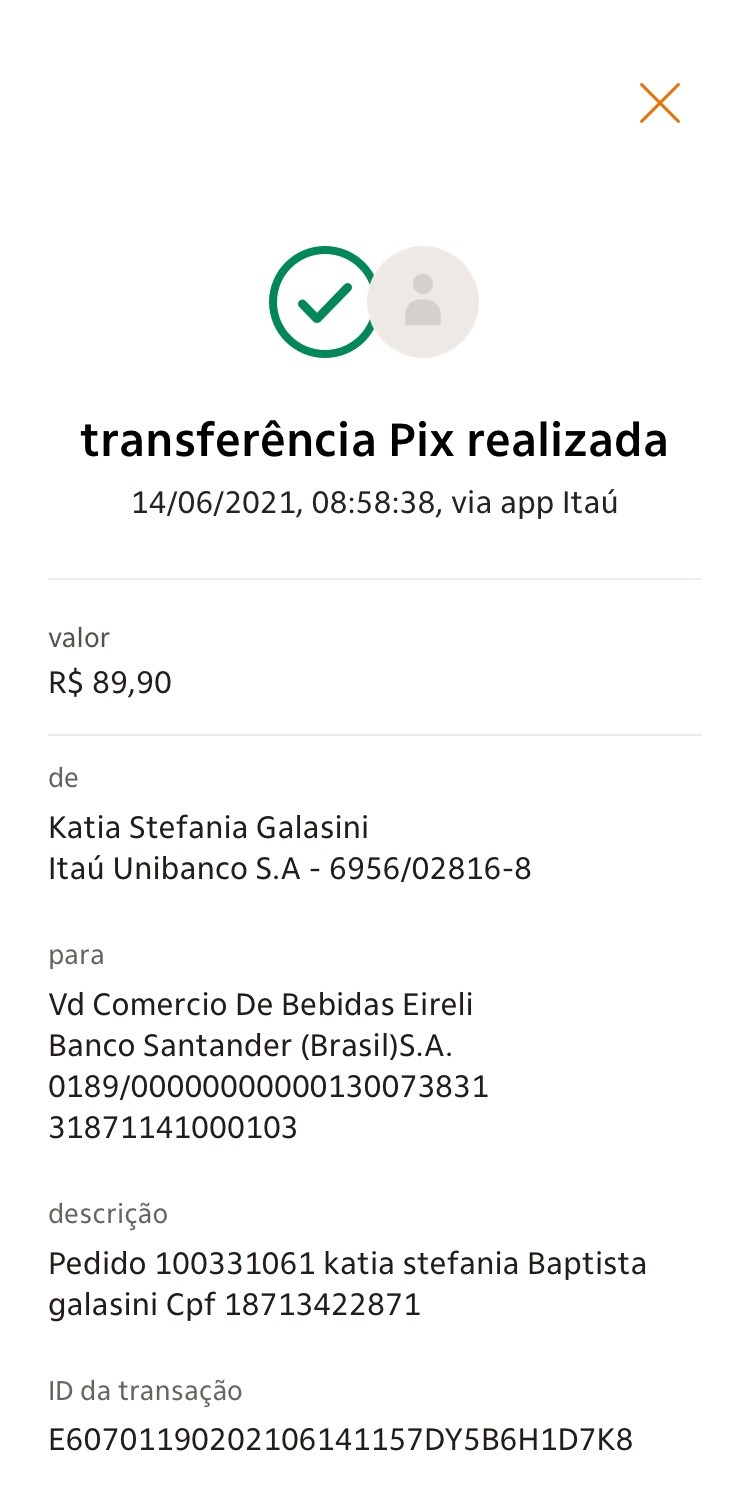Close the Pix transfer receipt
This screenshot has width=750, height=1485.
tap(660, 103)
